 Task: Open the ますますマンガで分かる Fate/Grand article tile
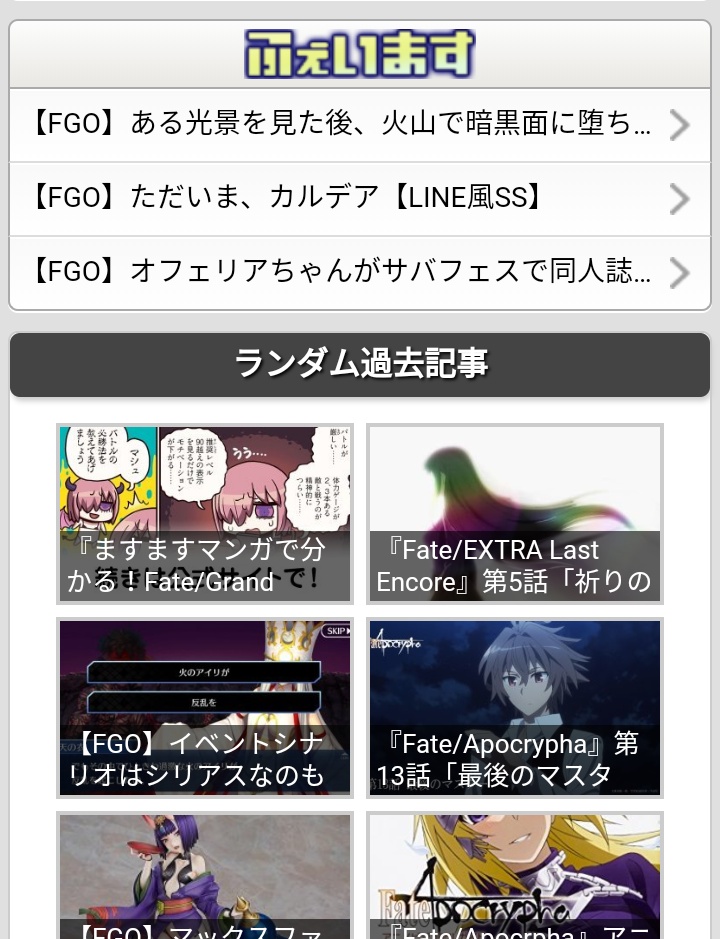point(205,513)
